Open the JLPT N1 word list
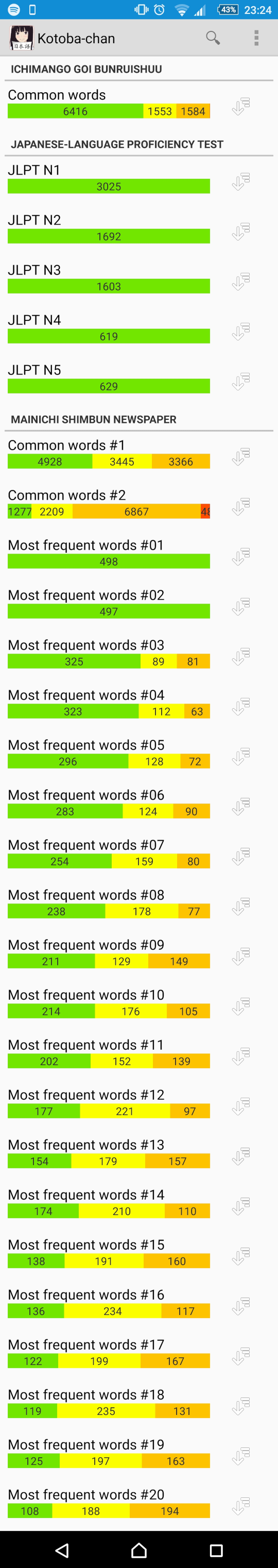This screenshot has width=278, height=1568. click(x=138, y=178)
